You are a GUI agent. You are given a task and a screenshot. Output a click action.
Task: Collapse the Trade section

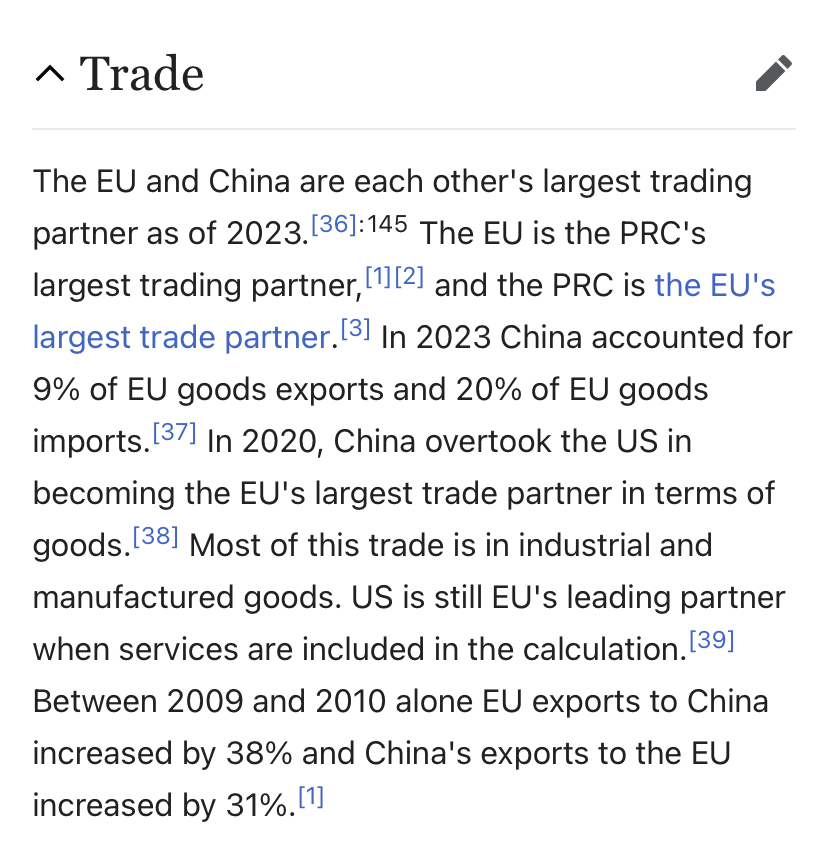[50, 74]
